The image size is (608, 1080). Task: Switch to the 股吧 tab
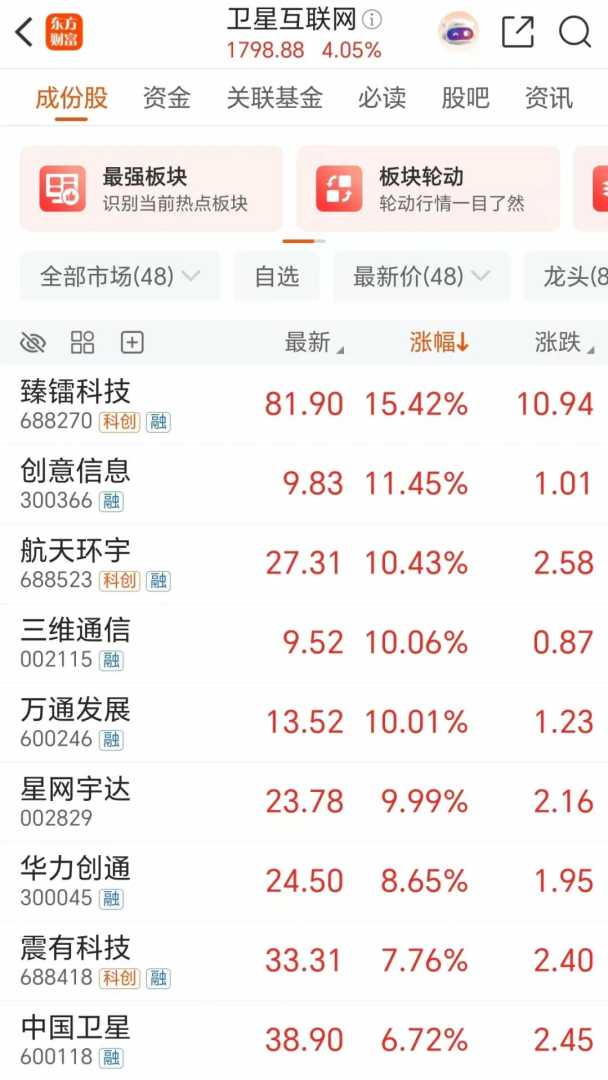[x=465, y=98]
